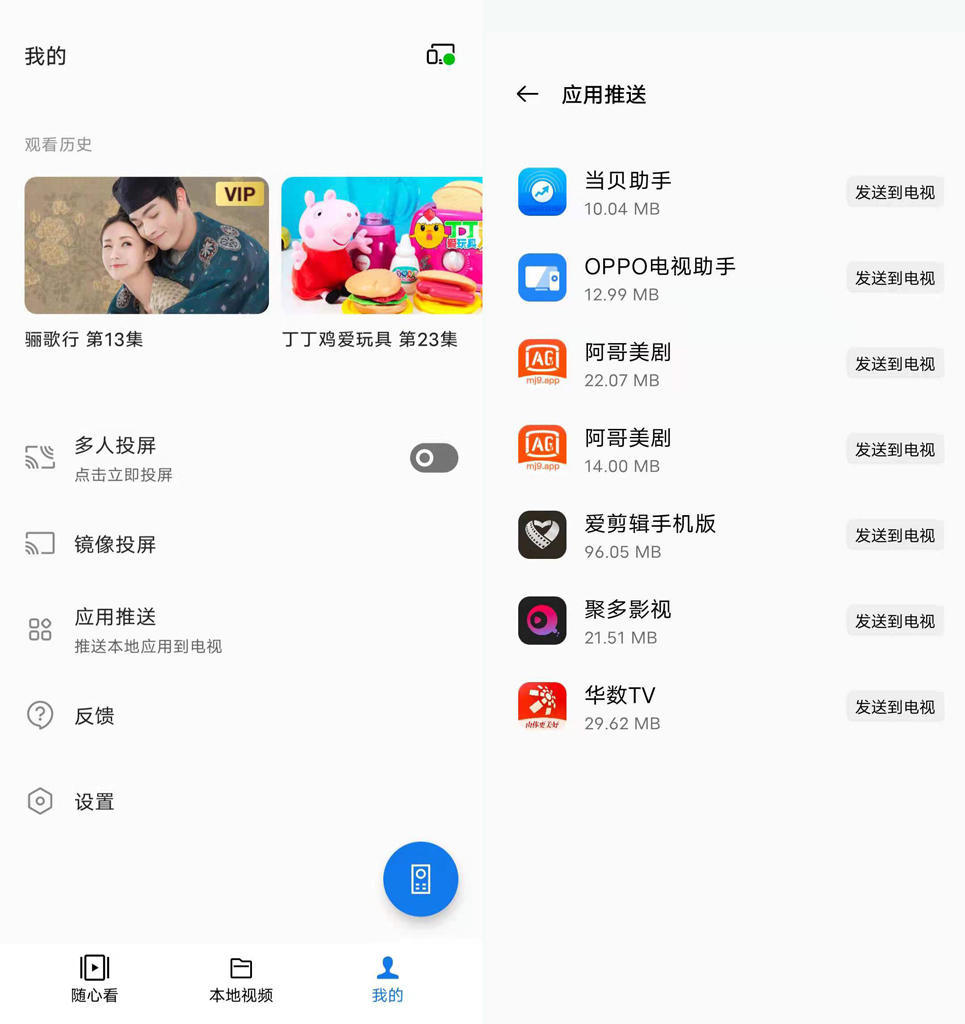Send 华数TV to the TV
Image resolution: width=965 pixels, height=1024 pixels.
point(894,707)
